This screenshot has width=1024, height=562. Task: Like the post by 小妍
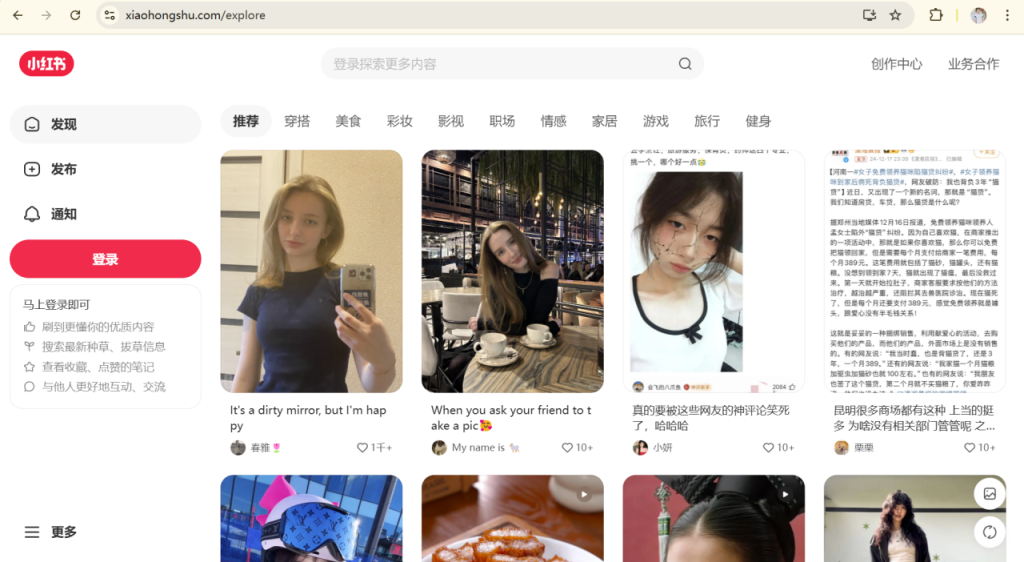coord(769,448)
